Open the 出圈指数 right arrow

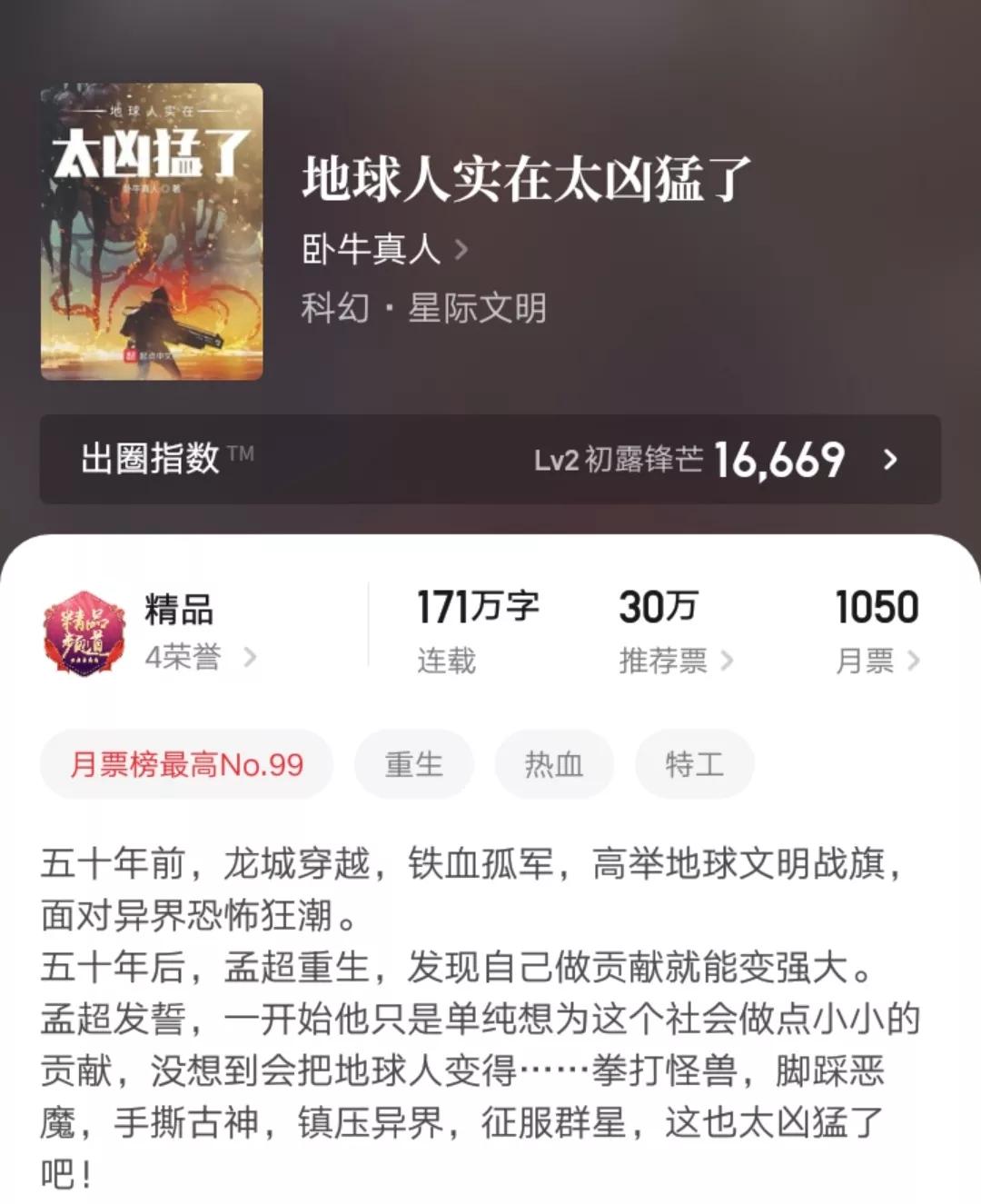click(x=891, y=460)
